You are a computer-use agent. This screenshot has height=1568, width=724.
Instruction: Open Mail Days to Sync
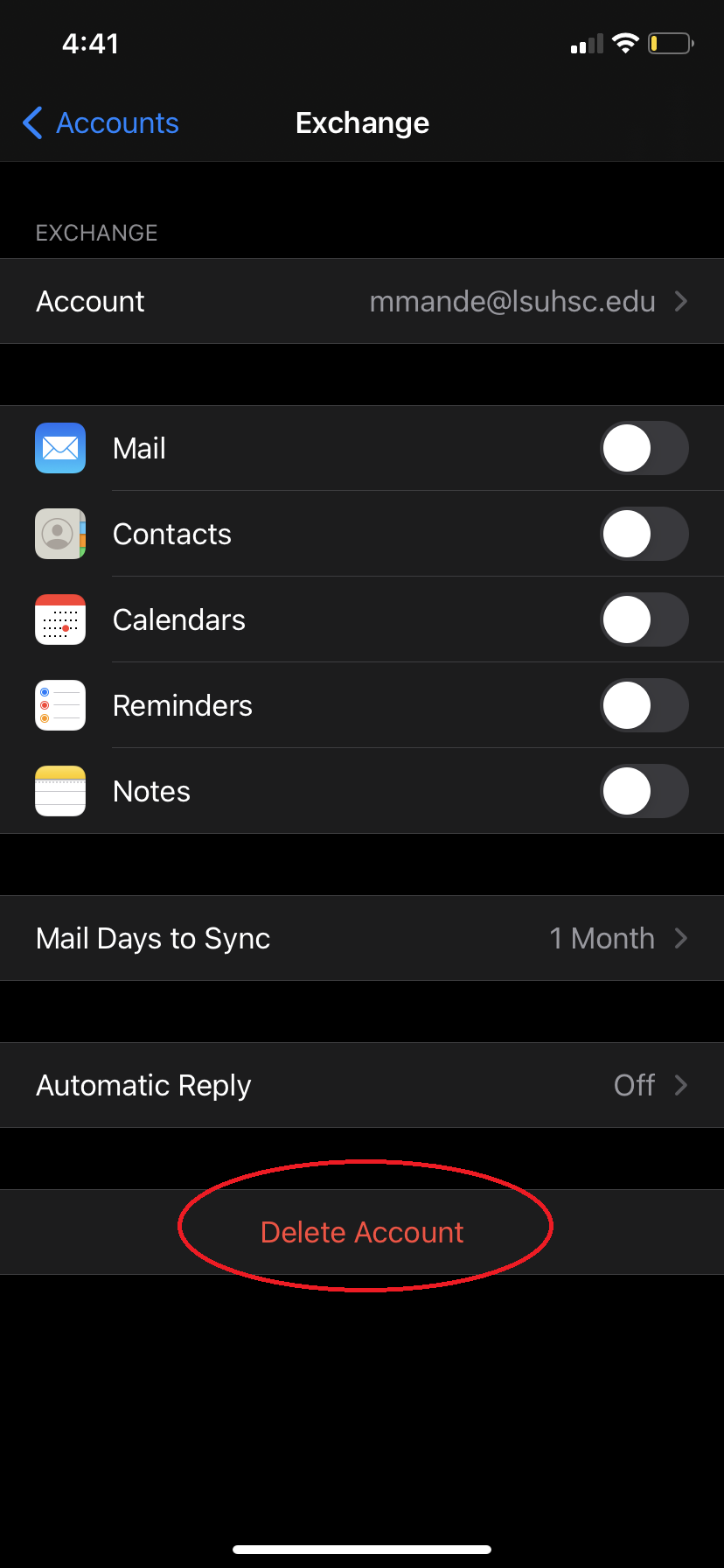[x=362, y=939]
